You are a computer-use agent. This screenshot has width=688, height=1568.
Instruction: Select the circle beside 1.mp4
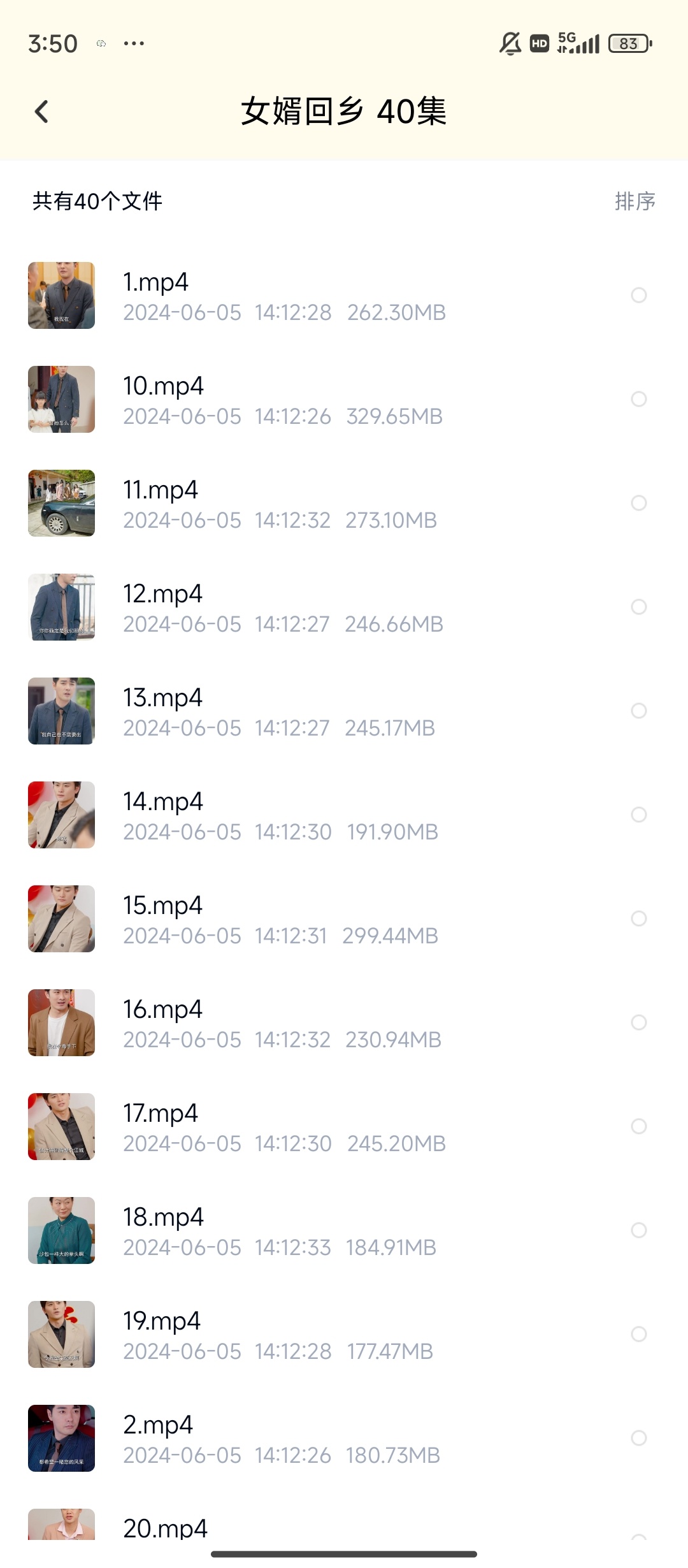coord(638,295)
